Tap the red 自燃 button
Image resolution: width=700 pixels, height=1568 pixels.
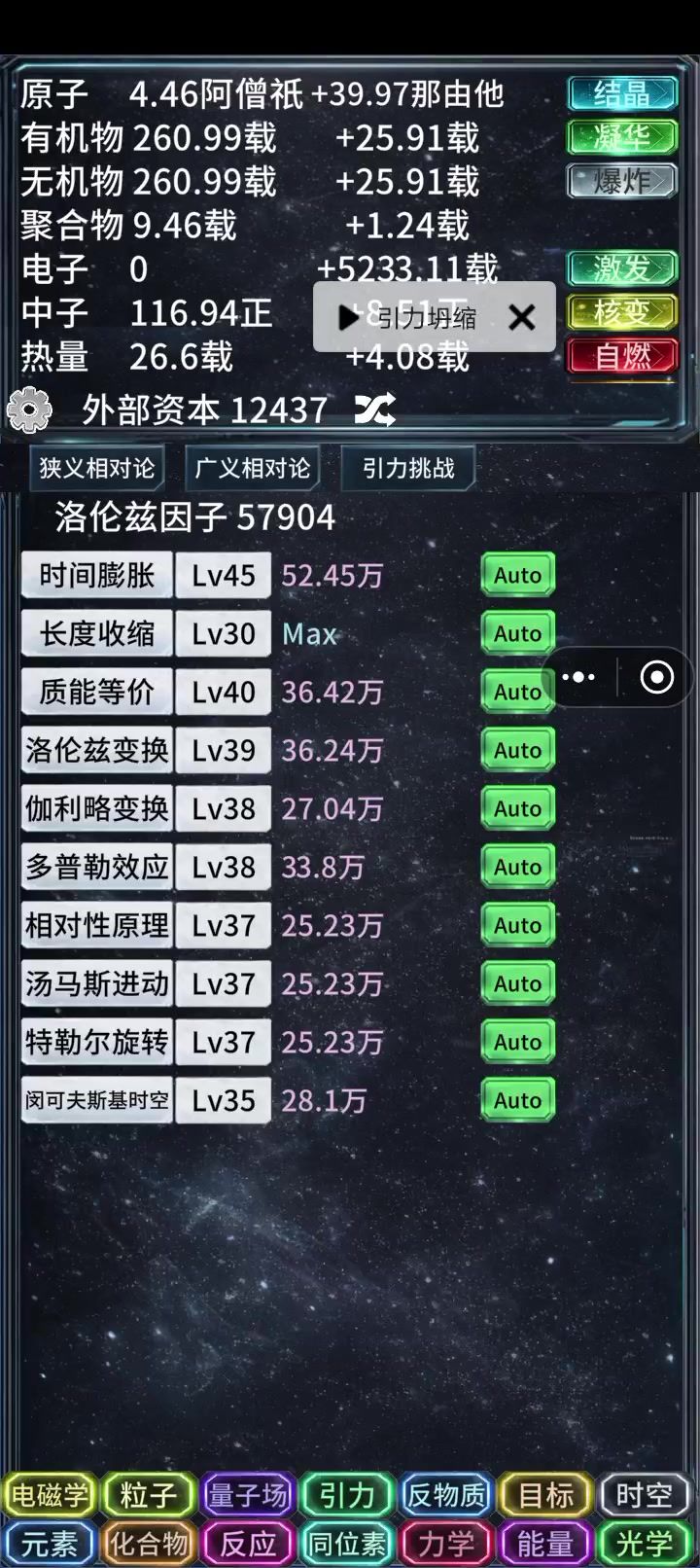click(622, 356)
